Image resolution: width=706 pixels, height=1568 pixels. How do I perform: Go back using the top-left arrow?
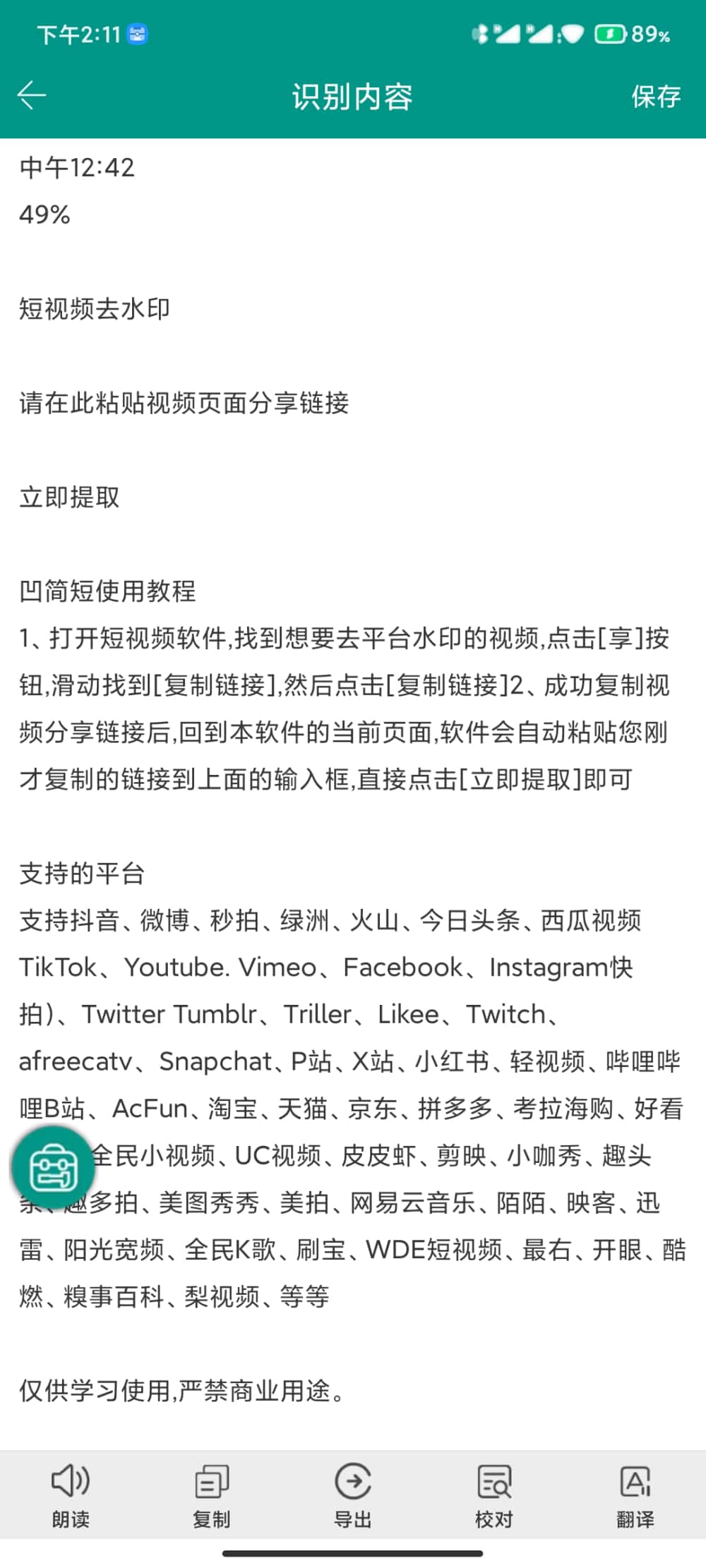click(32, 95)
